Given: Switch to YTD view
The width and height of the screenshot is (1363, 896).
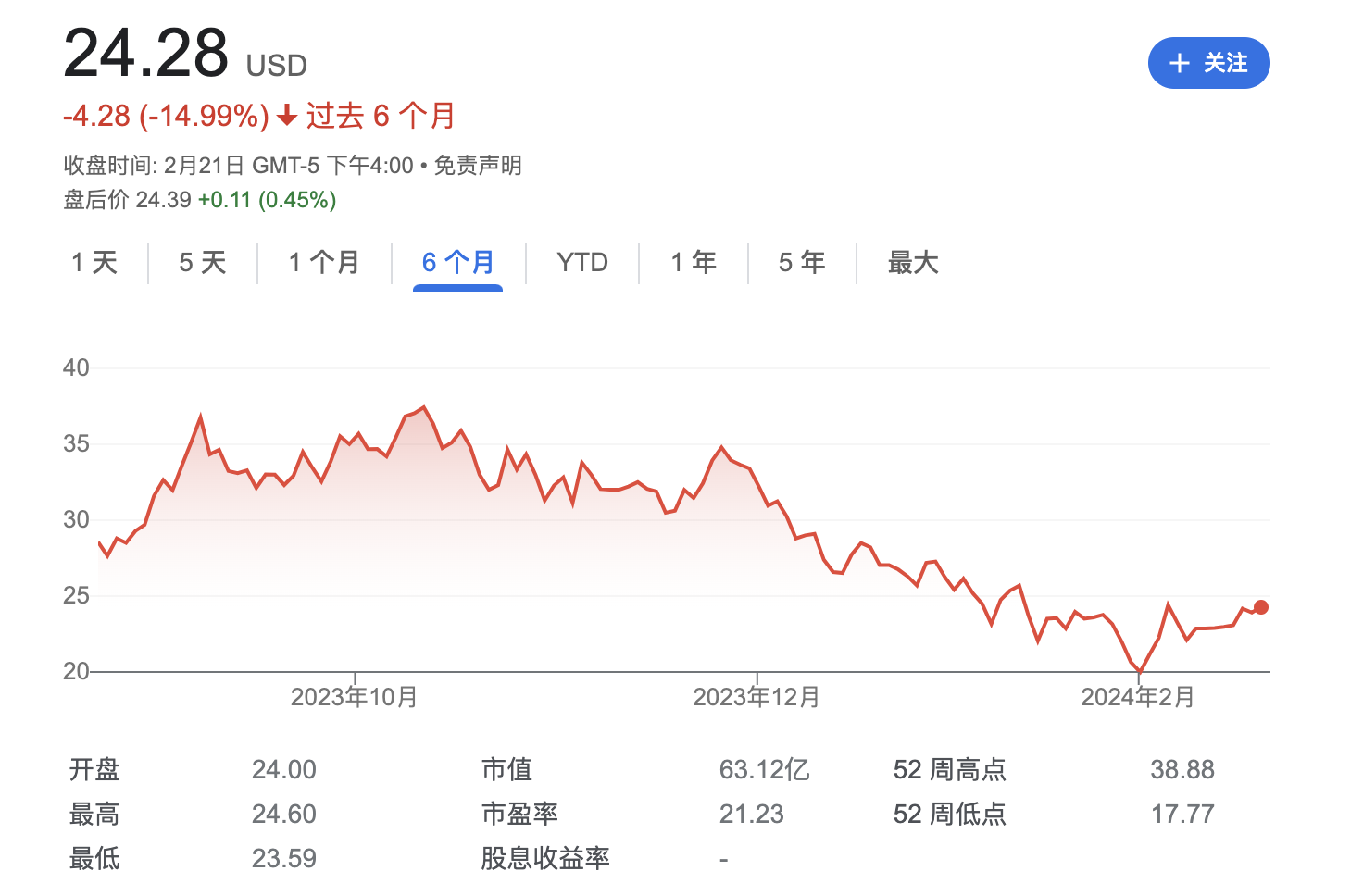Looking at the screenshot, I should (582, 263).
